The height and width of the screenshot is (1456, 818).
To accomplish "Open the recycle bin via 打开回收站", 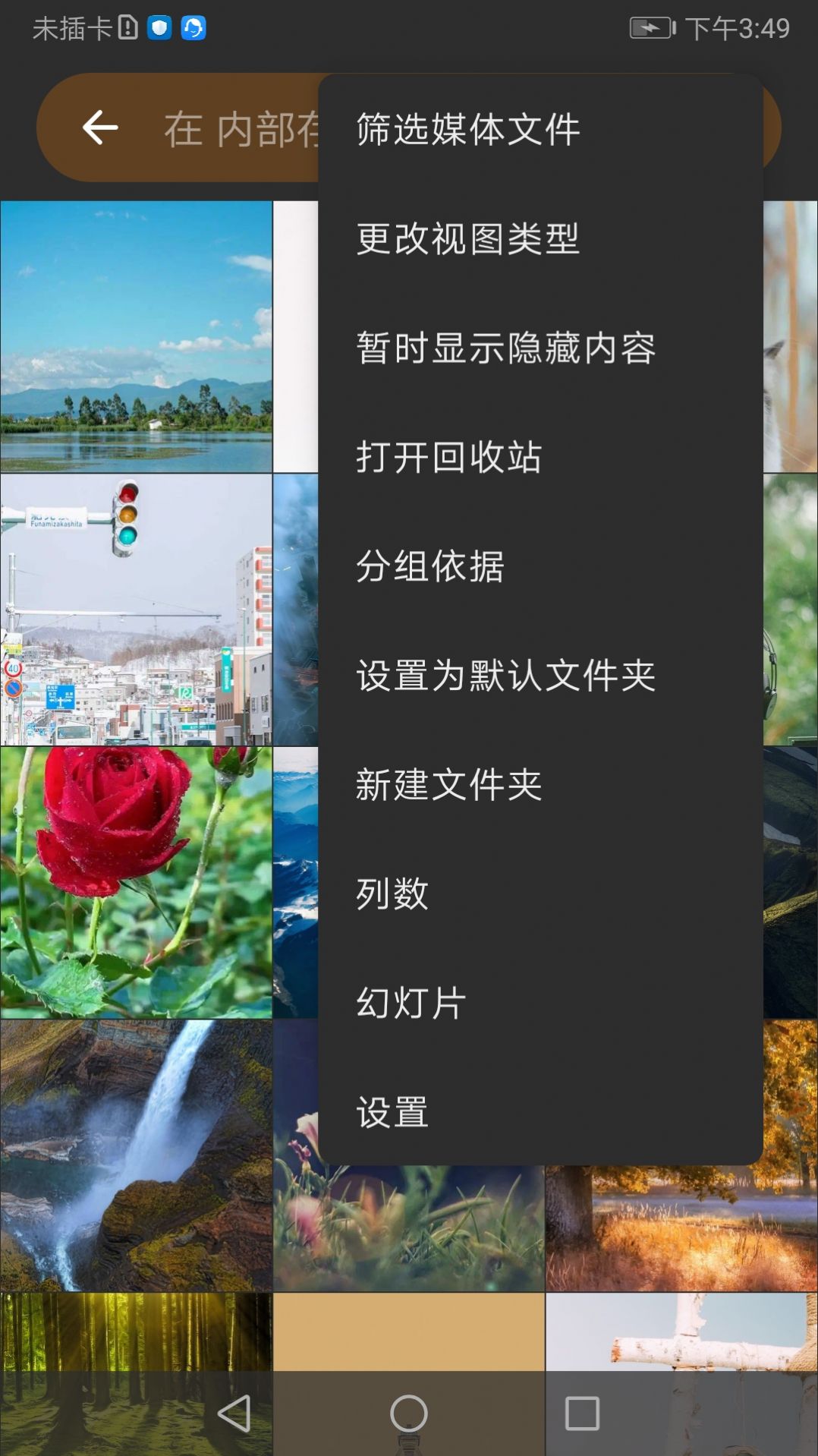I will 450,456.
